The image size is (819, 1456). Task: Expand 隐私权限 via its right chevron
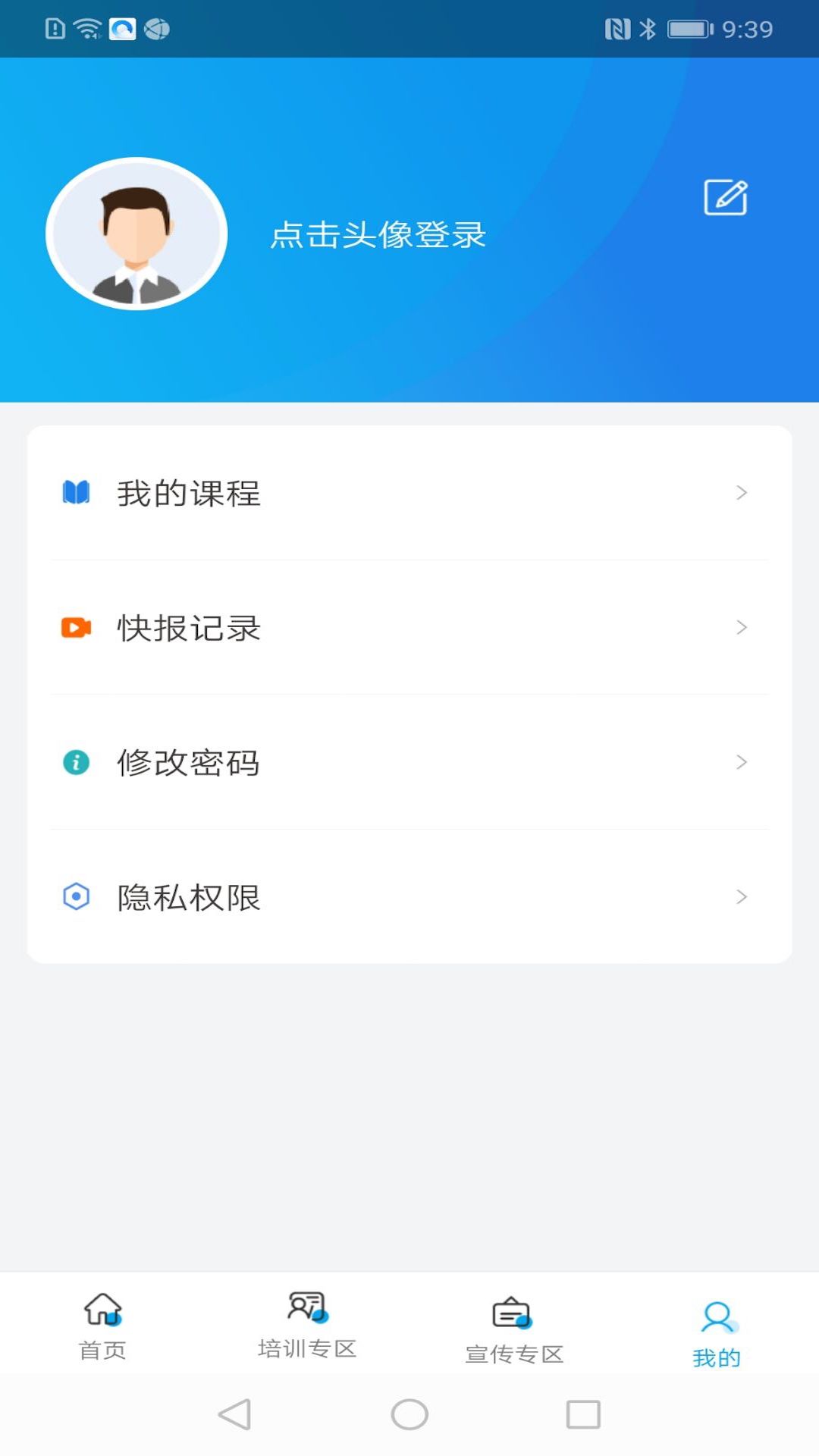click(742, 898)
